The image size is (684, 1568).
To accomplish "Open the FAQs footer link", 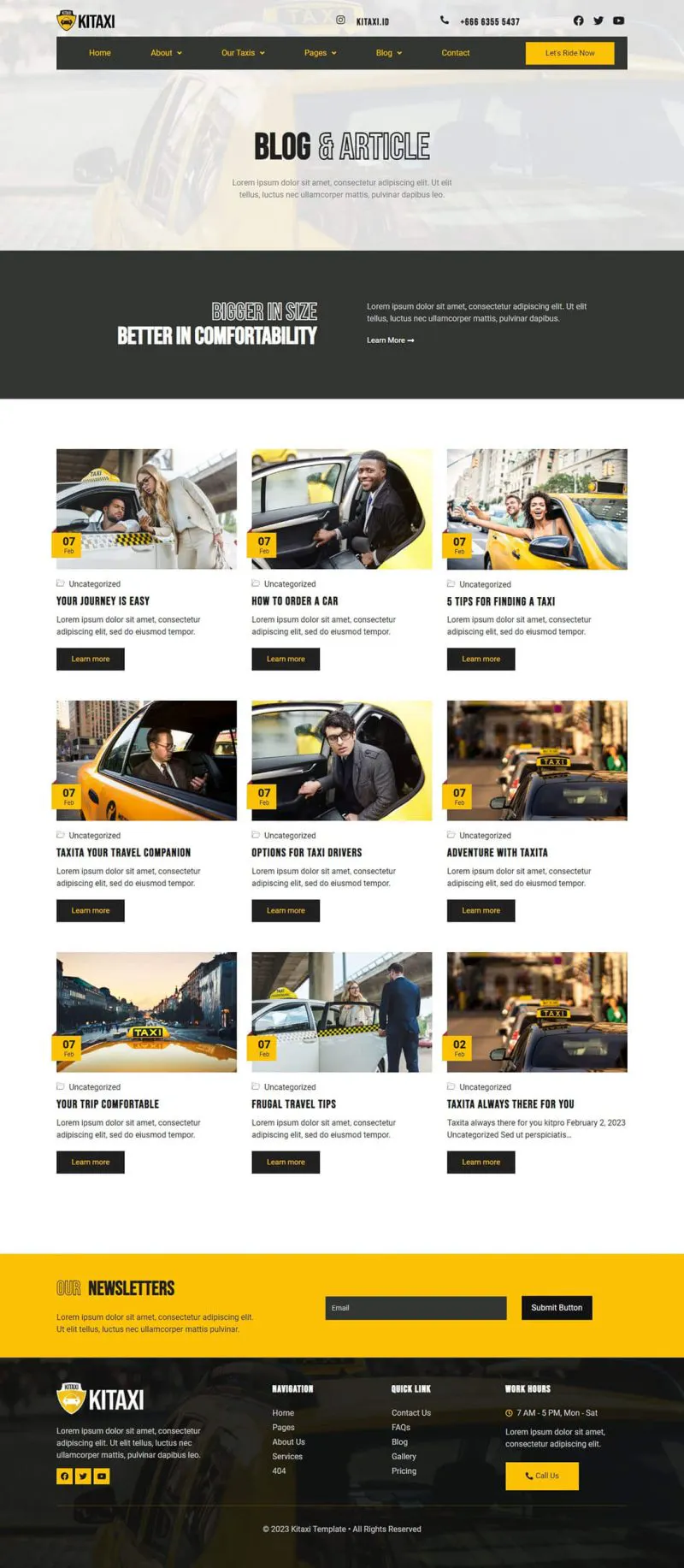I will 401,1427.
